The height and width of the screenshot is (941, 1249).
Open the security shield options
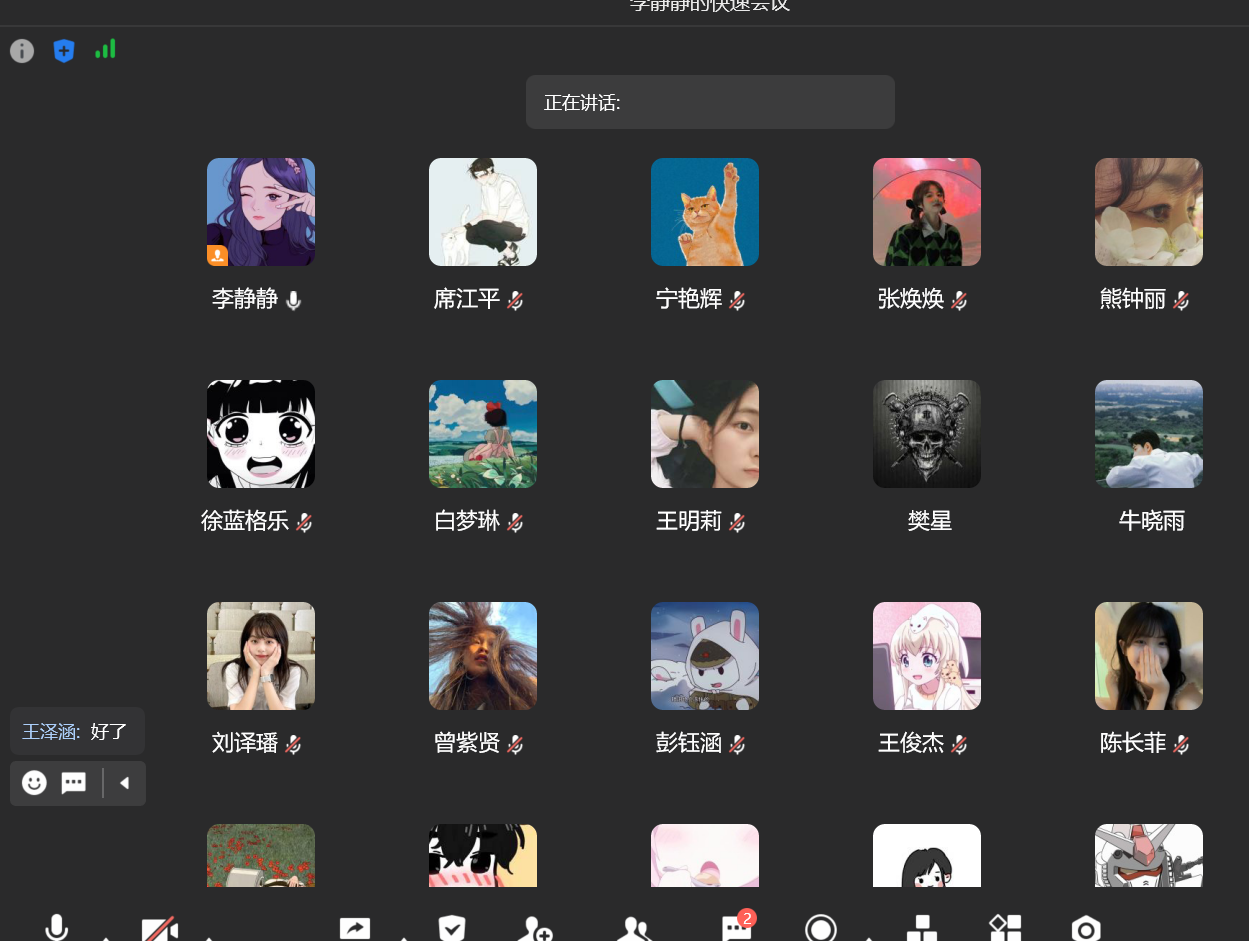pyautogui.click(x=452, y=929)
